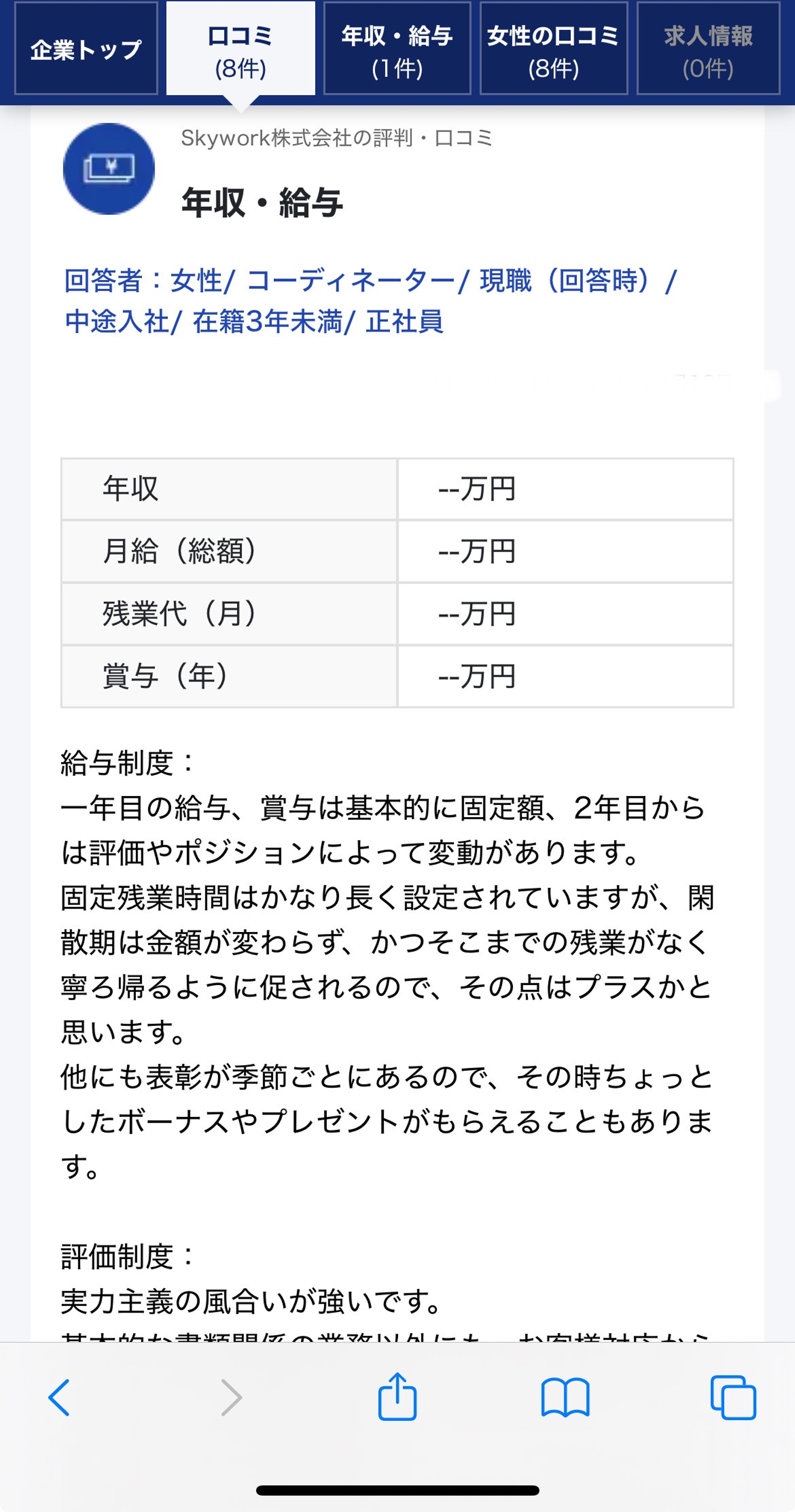Select the 口コミ (8件) tab
Viewport: 795px width, 1512px height.
pyautogui.click(x=240, y=50)
